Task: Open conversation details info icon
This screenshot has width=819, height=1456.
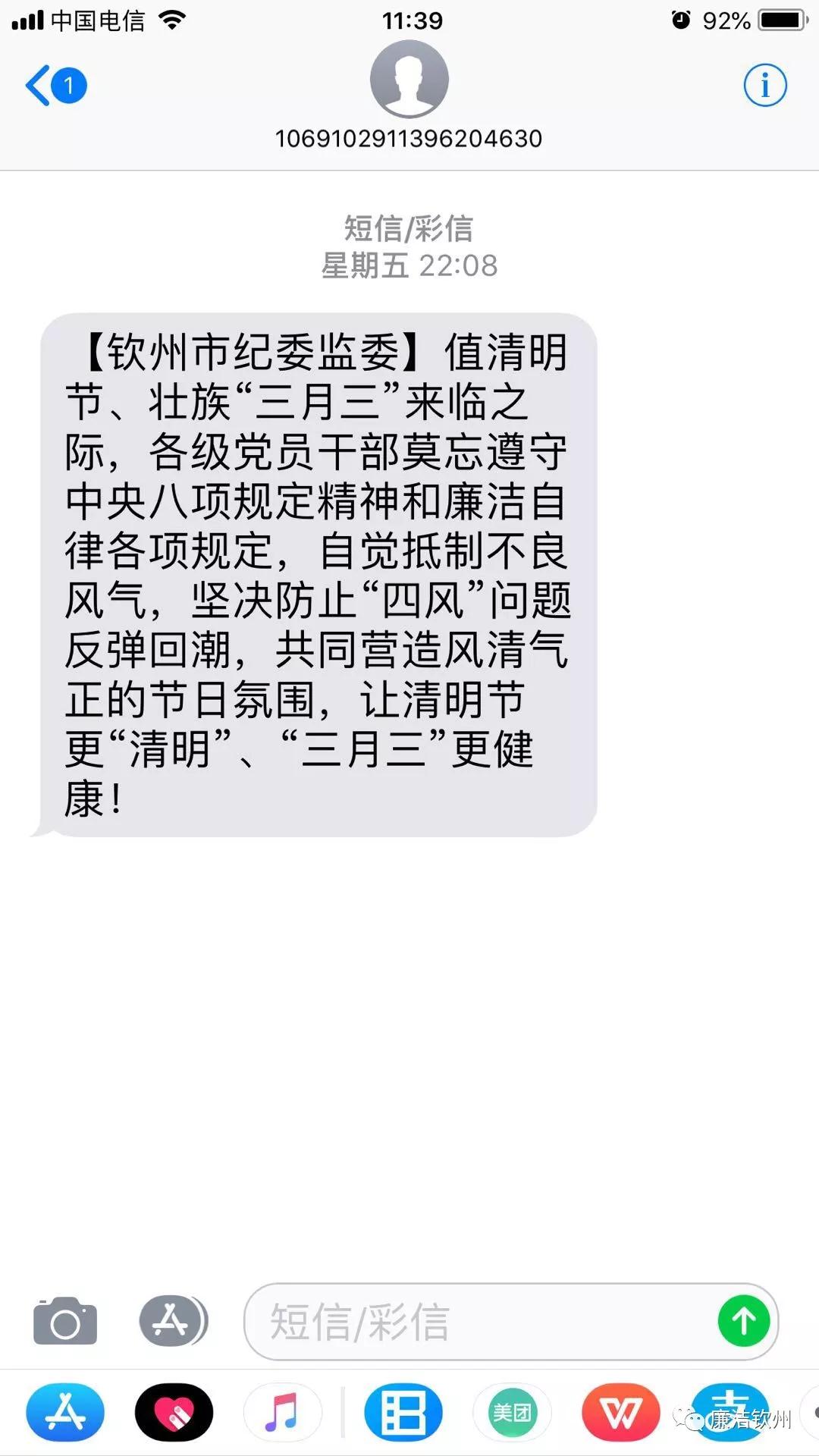Action: pyautogui.click(x=764, y=85)
